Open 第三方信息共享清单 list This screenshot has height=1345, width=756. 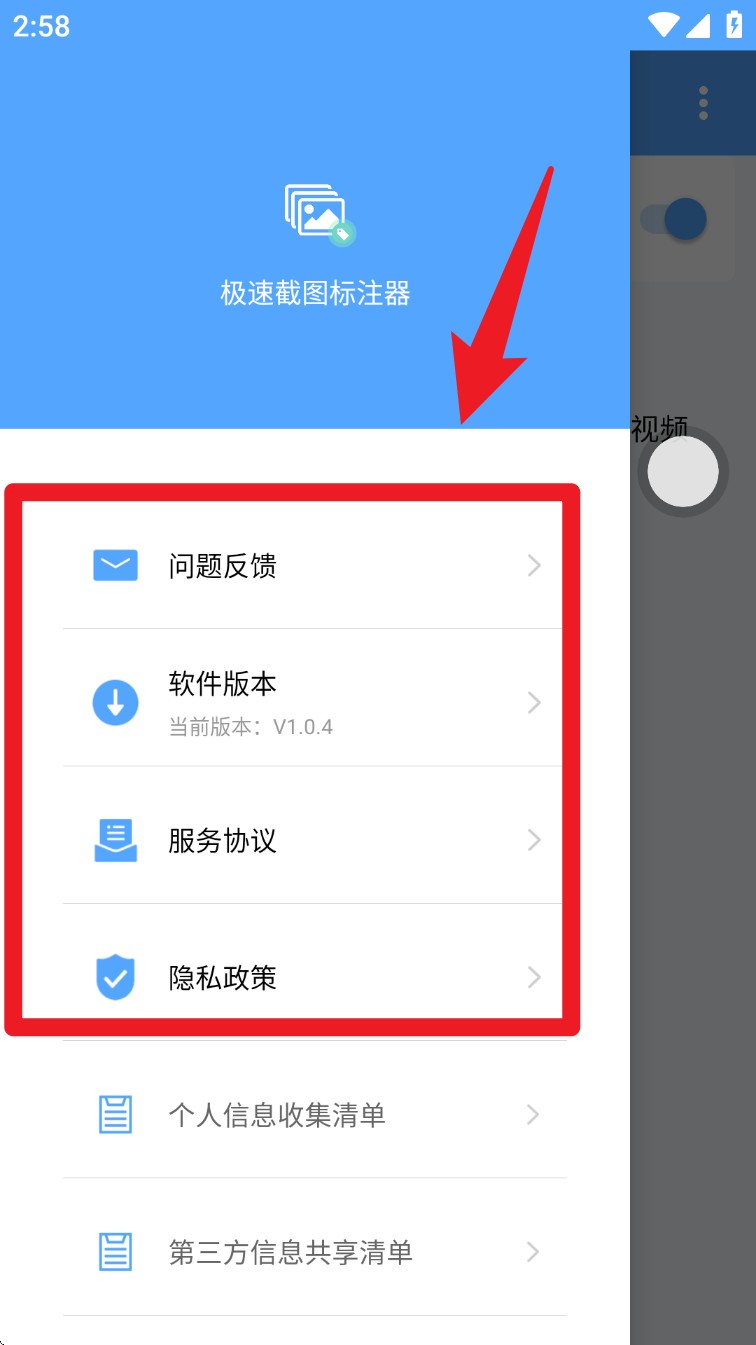[x=314, y=1251]
